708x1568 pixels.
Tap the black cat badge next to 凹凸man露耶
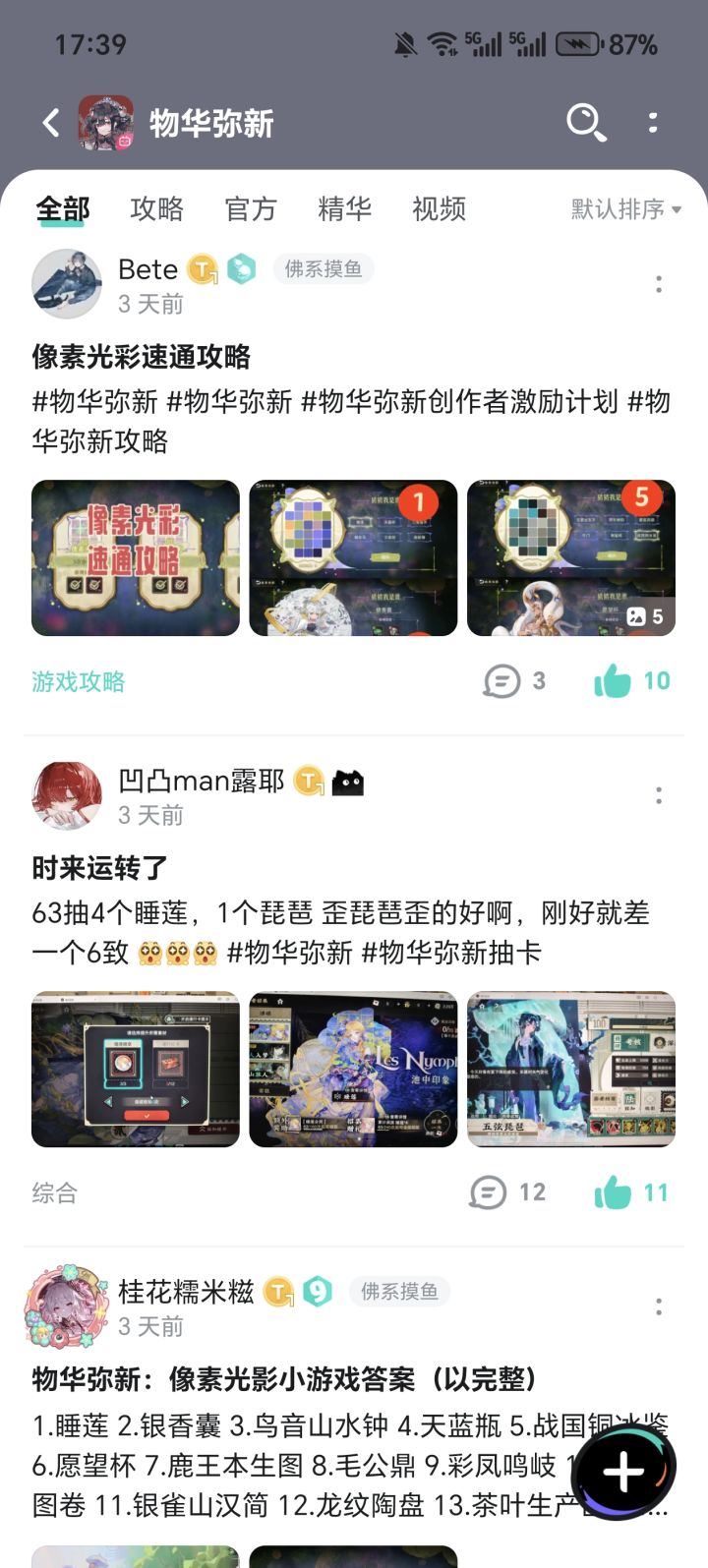pyautogui.click(x=350, y=783)
